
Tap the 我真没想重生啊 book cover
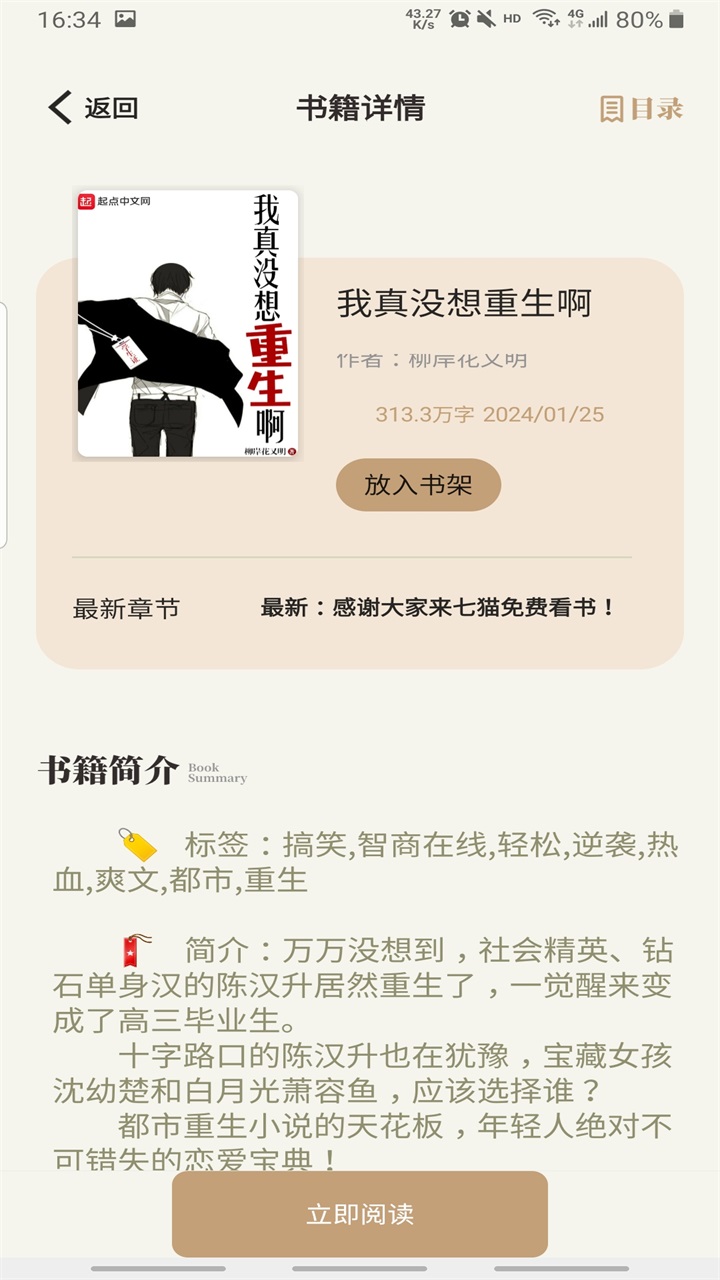188,323
